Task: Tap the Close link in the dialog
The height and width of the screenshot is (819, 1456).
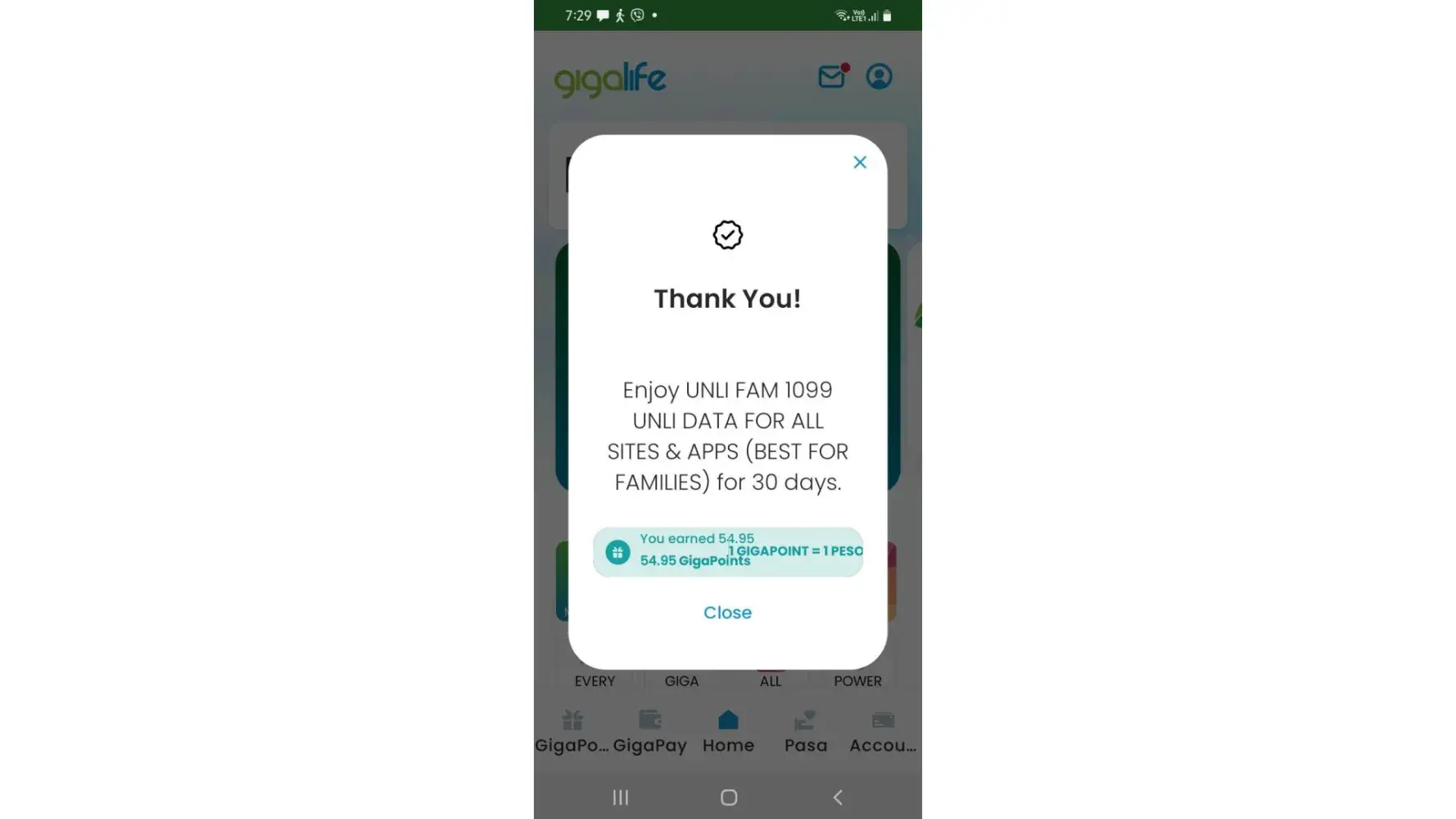Action: [727, 613]
